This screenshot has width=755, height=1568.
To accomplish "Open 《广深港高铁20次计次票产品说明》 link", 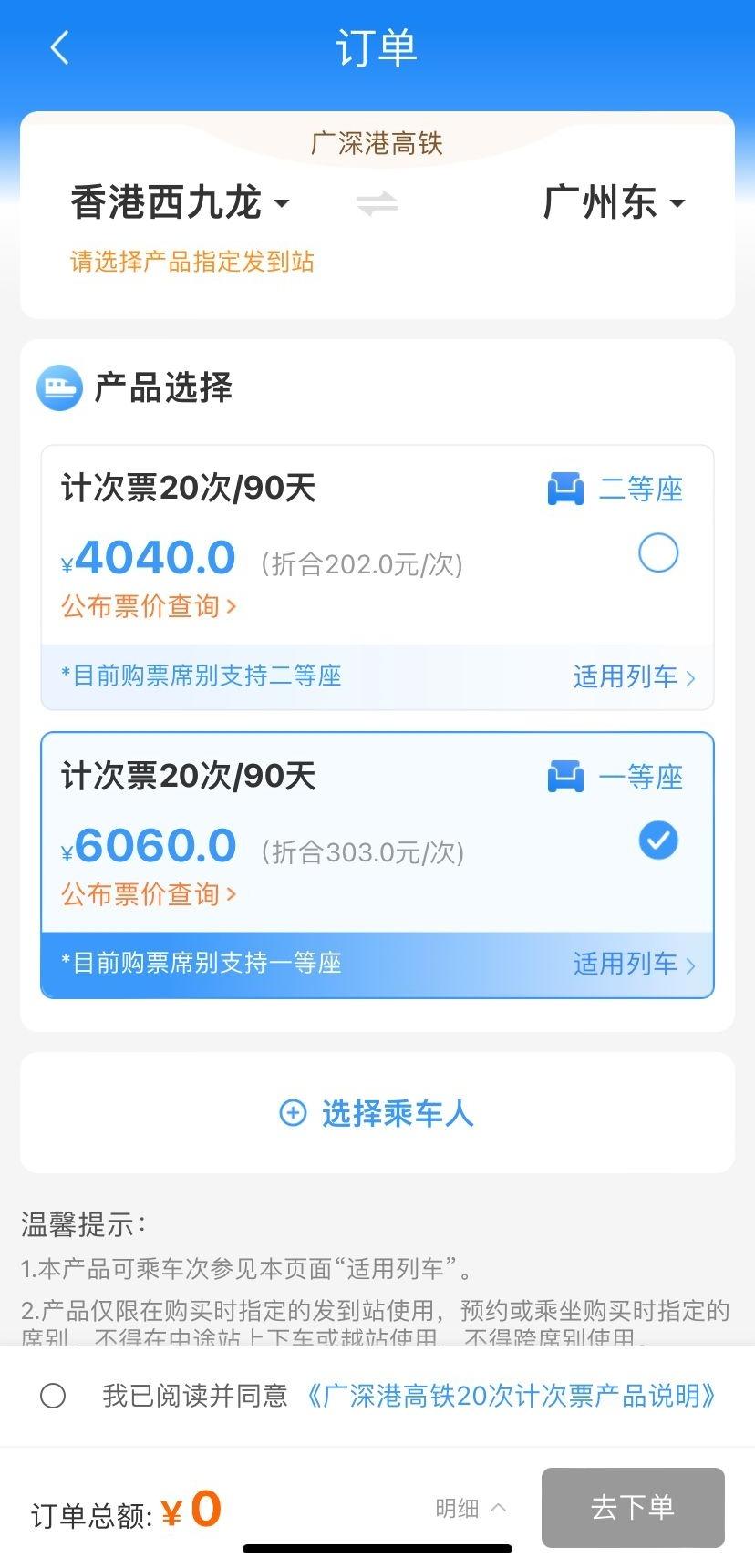I will pyautogui.click(x=511, y=1396).
